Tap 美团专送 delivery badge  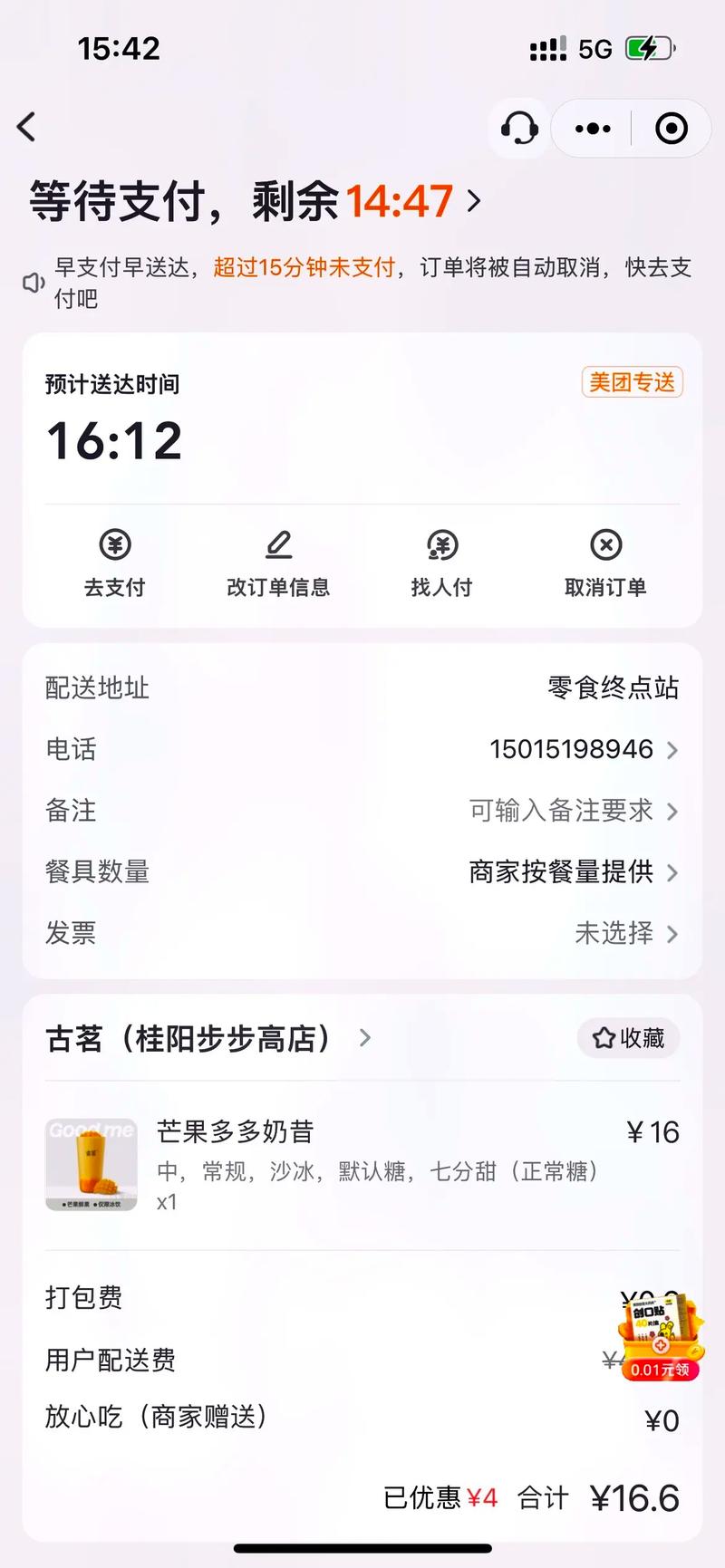(632, 382)
